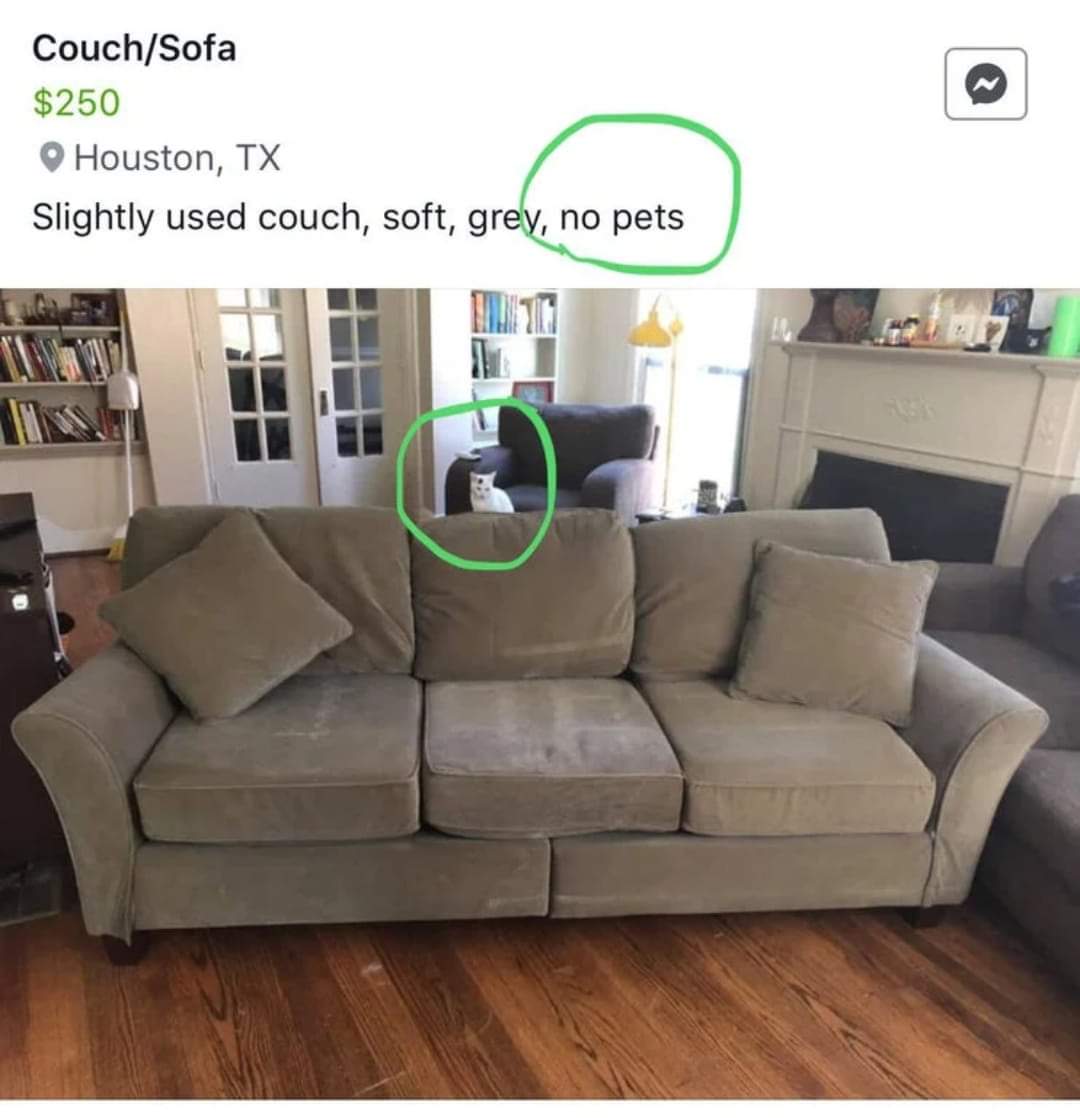The image size is (1080, 1118).
Task: Click the blue lightning bolt inside the Messenger button
Action: [984, 84]
